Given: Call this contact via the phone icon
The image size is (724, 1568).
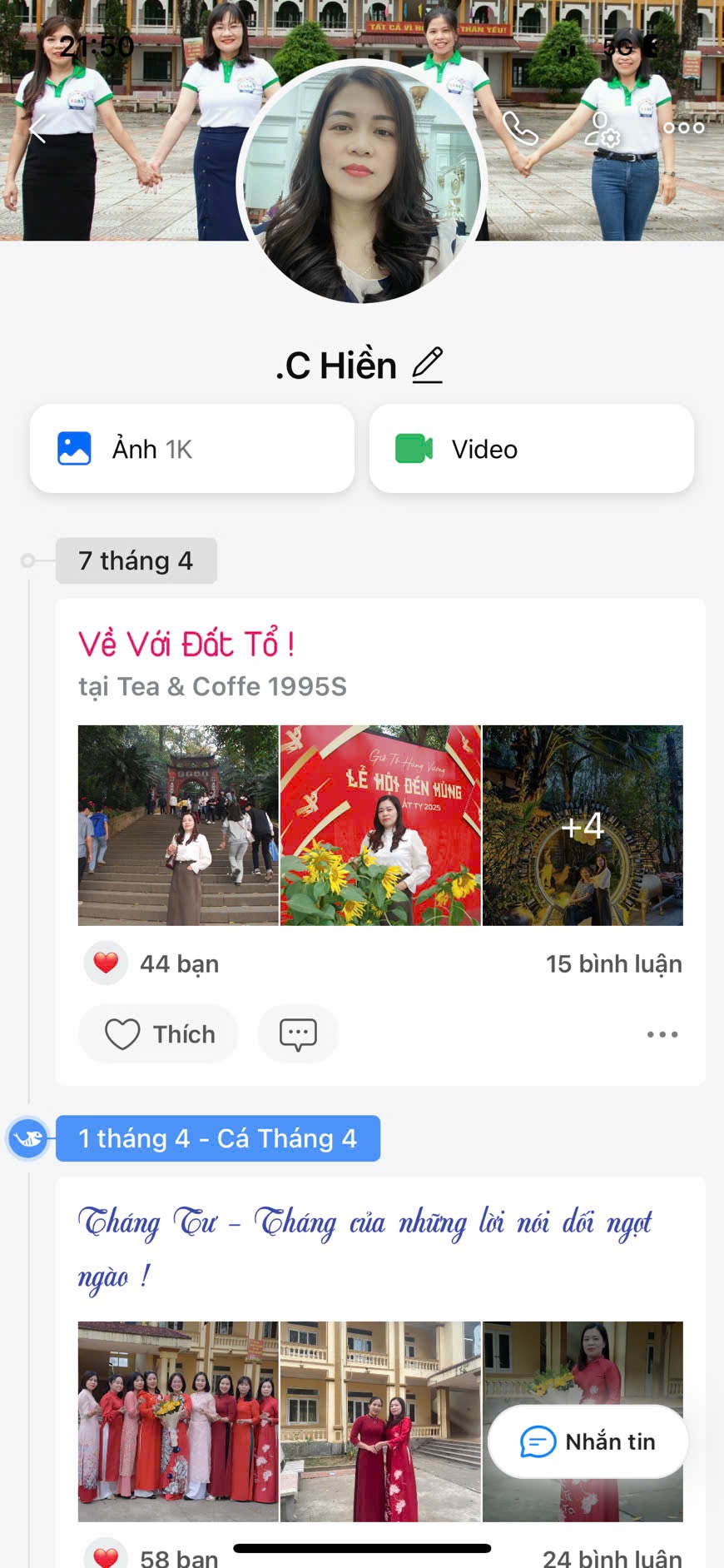Looking at the screenshot, I should click(520, 129).
